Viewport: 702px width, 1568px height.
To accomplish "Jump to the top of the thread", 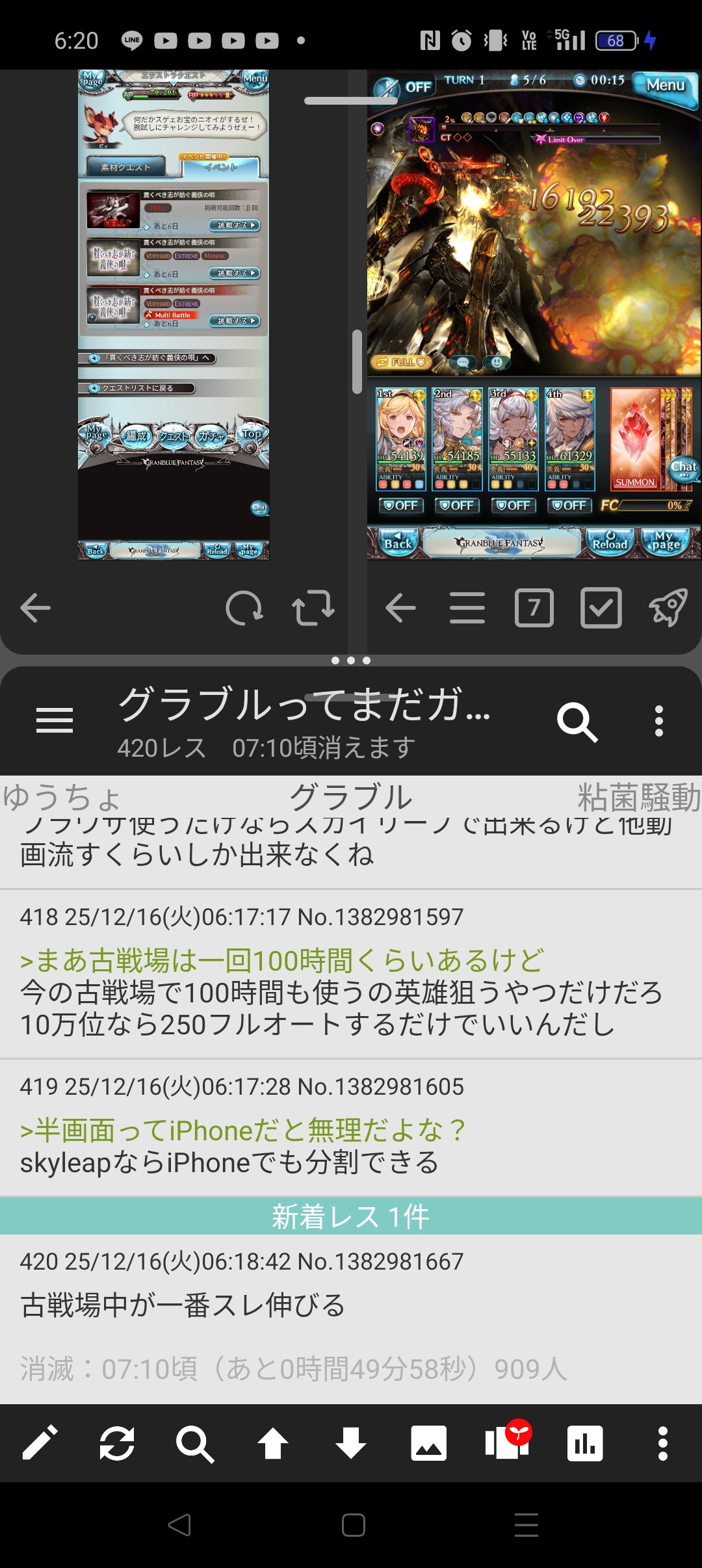I will 273,1443.
